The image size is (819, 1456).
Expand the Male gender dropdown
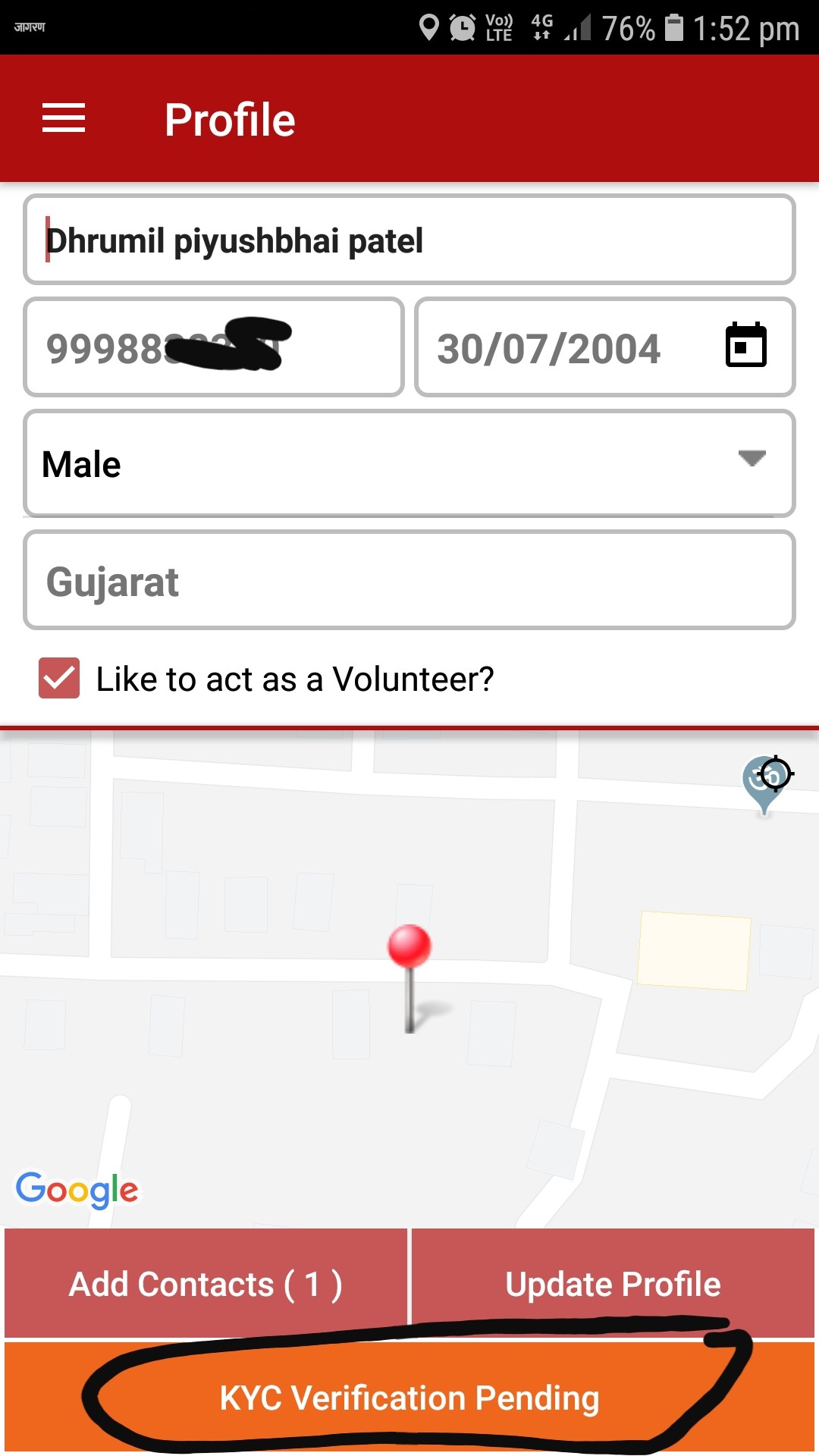[409, 463]
